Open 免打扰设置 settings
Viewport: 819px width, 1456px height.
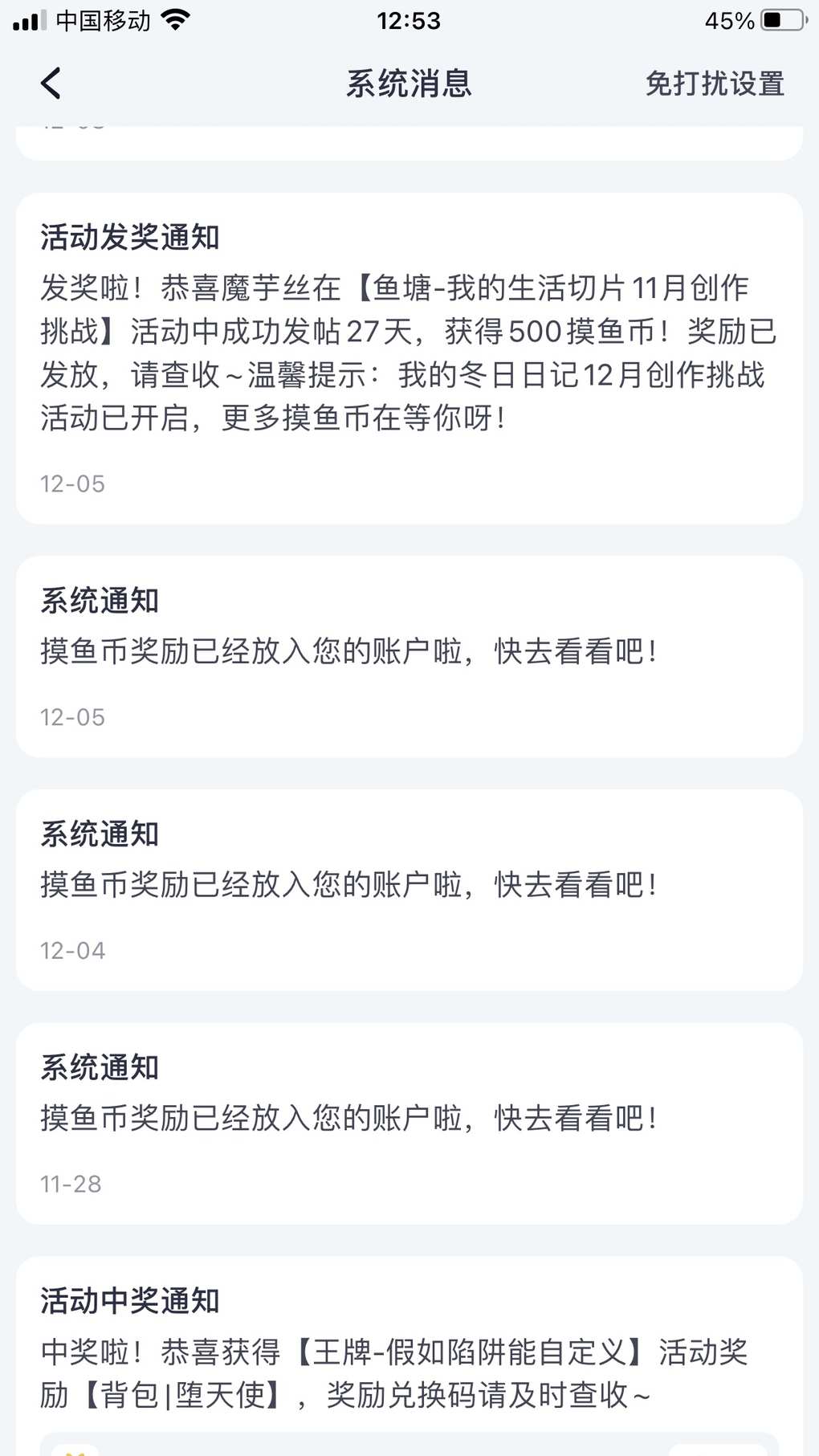tap(714, 84)
